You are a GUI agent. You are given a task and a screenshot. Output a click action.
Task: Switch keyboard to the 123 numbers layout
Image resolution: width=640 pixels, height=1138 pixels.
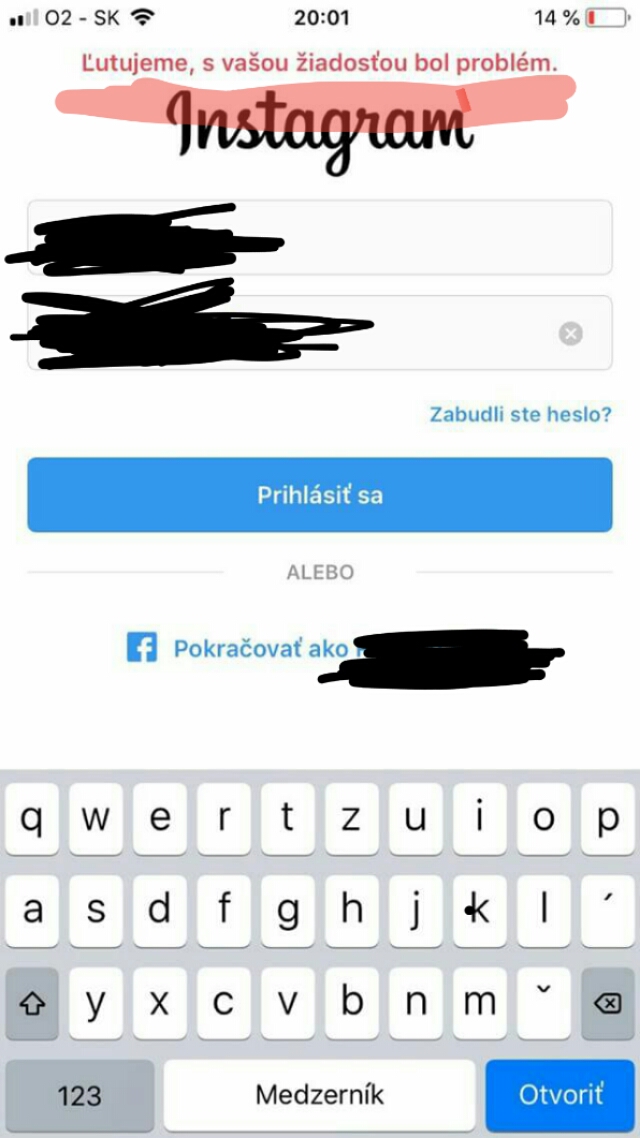tap(80, 1094)
